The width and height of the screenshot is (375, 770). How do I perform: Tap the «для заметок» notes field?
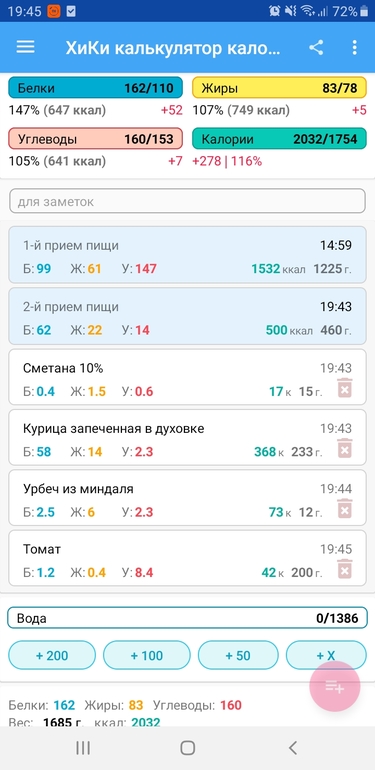tap(188, 201)
